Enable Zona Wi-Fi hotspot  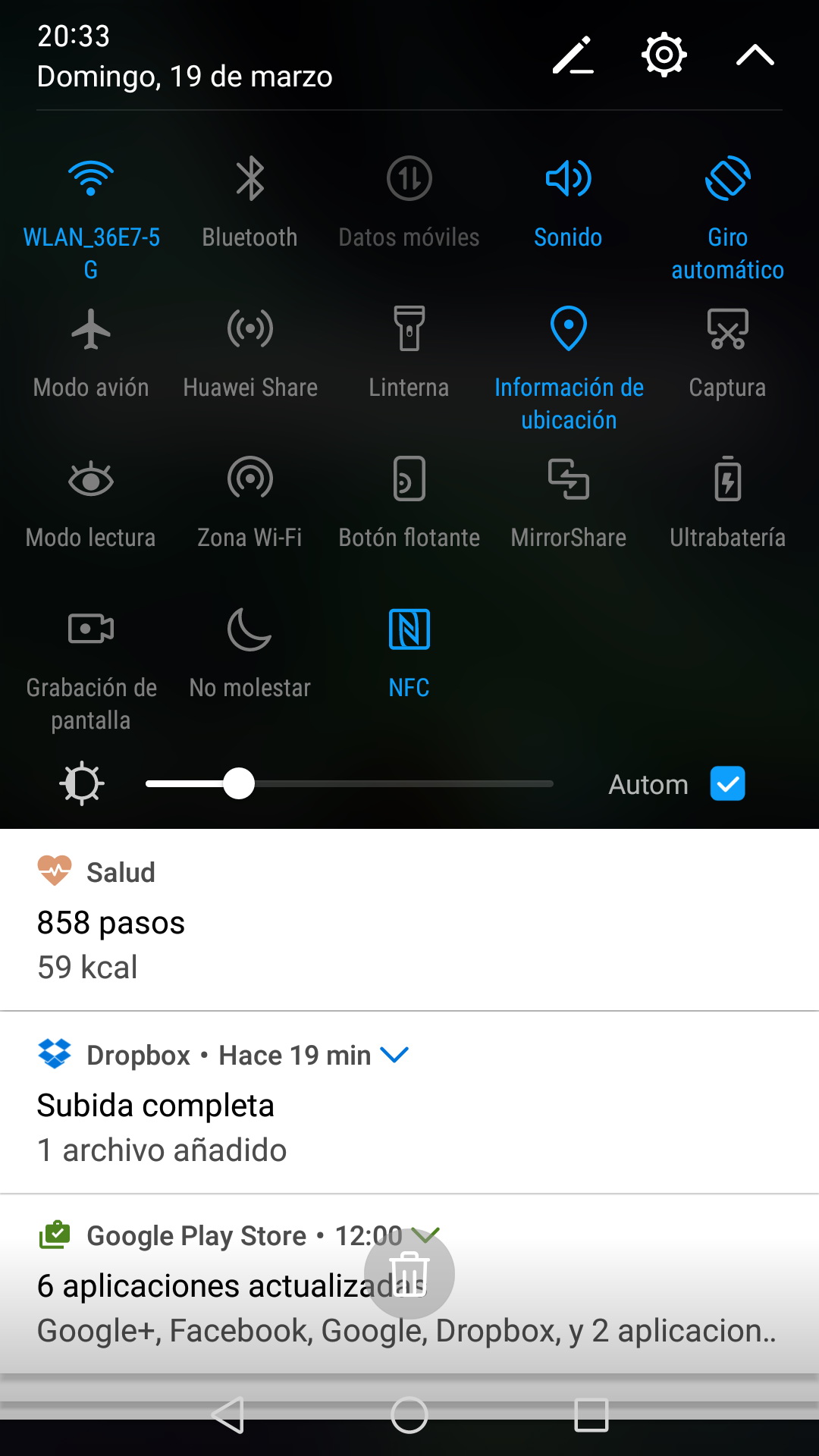249,479
